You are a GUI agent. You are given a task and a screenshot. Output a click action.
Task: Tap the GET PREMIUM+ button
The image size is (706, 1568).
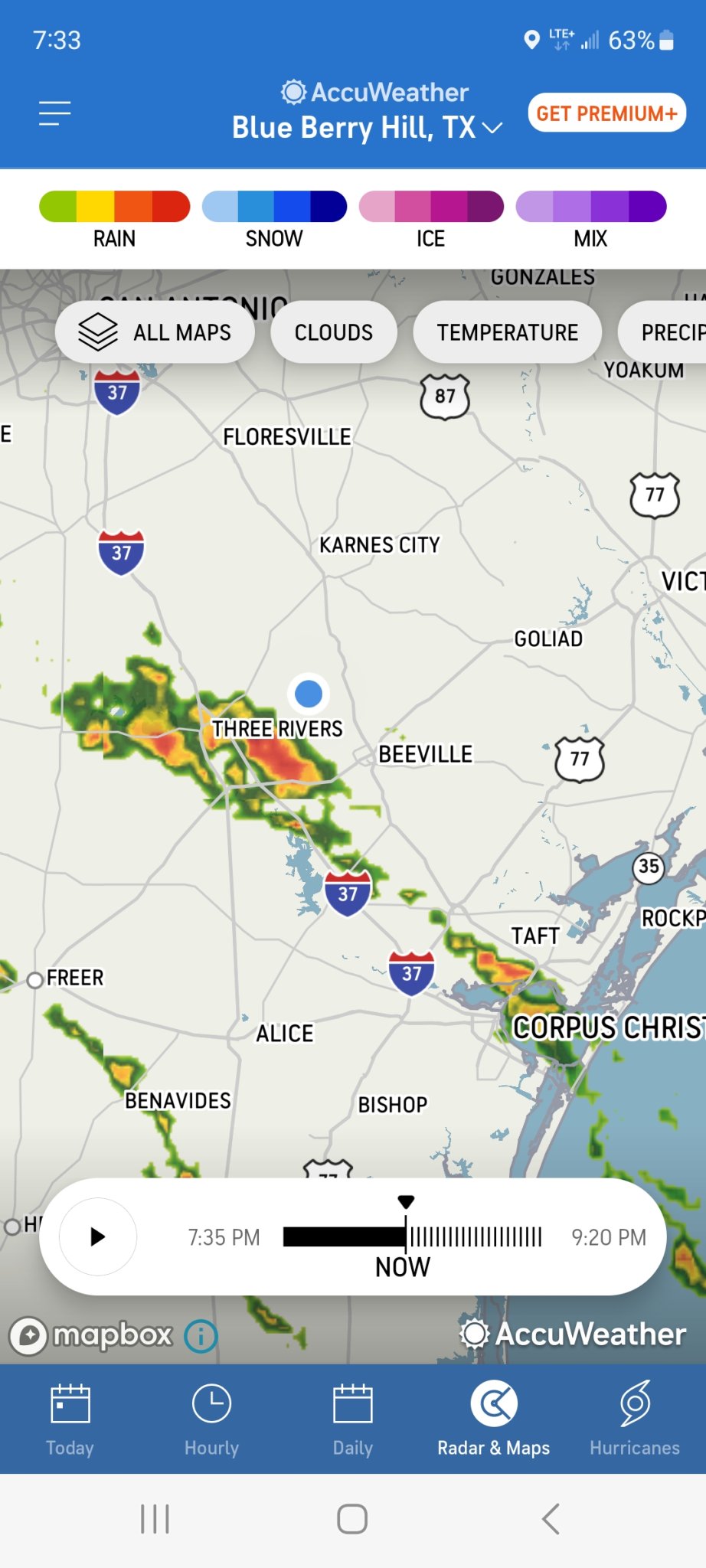coord(606,113)
